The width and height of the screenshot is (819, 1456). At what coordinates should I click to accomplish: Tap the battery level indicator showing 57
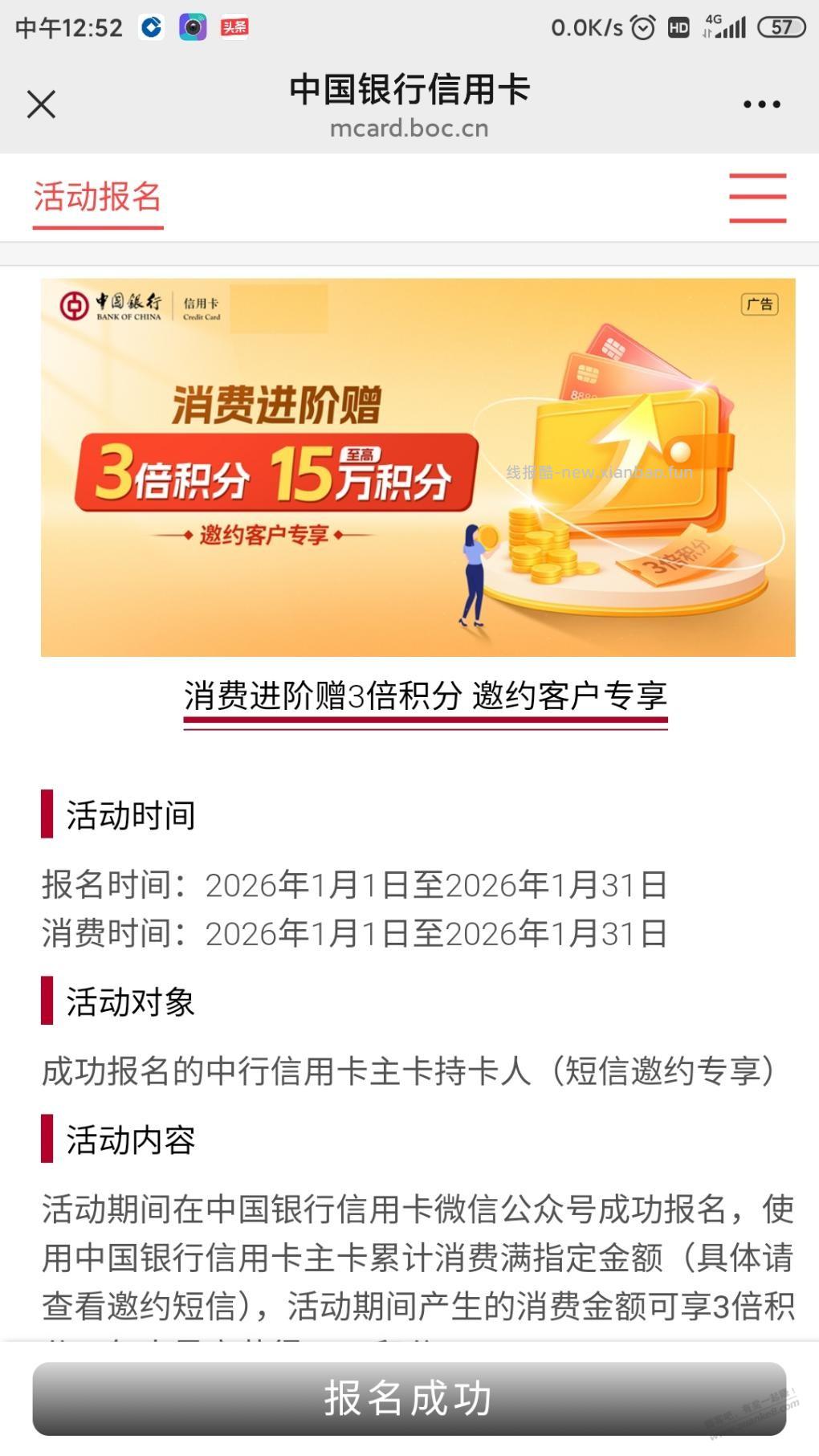(782, 27)
